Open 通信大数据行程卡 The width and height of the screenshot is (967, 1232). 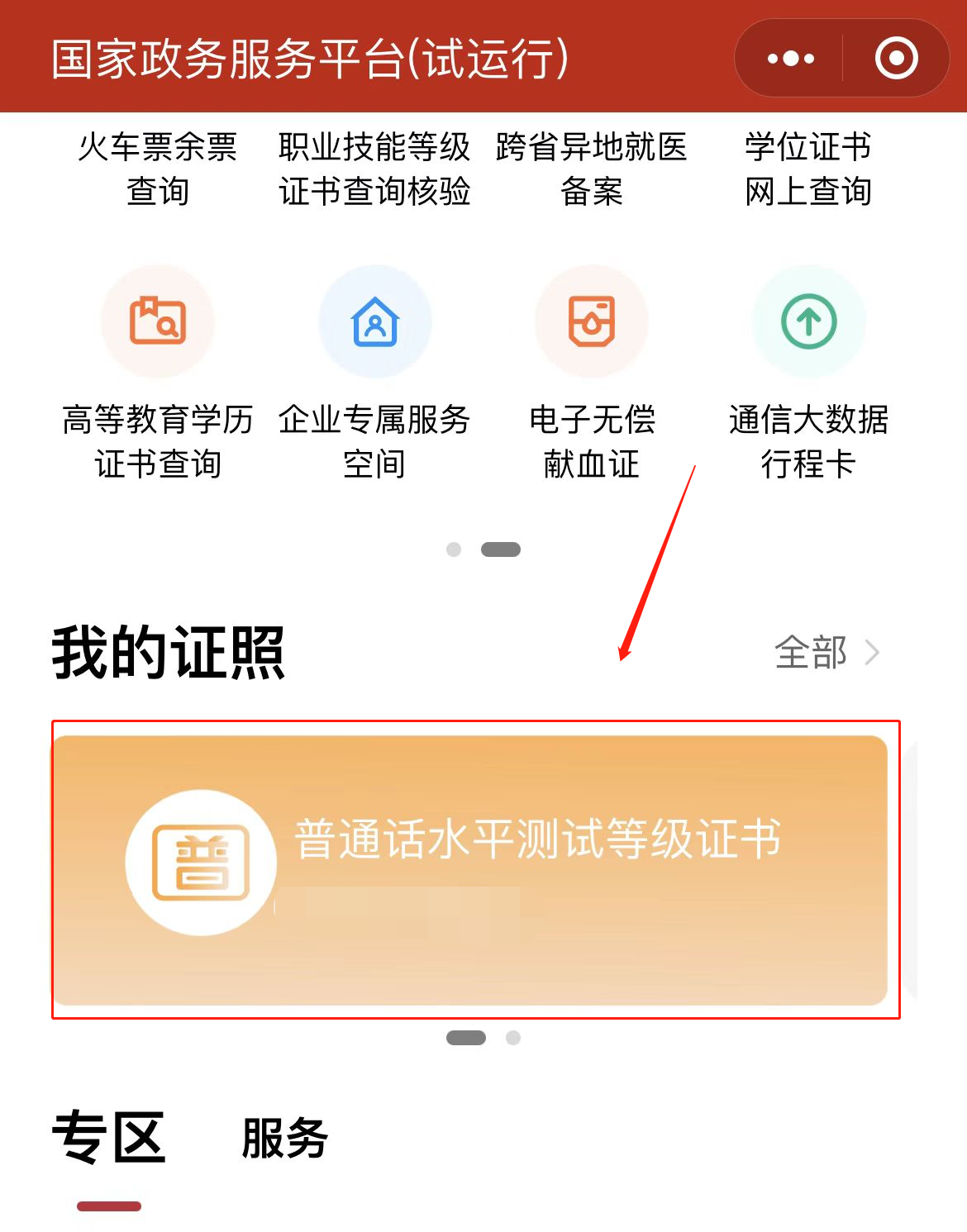point(808,373)
